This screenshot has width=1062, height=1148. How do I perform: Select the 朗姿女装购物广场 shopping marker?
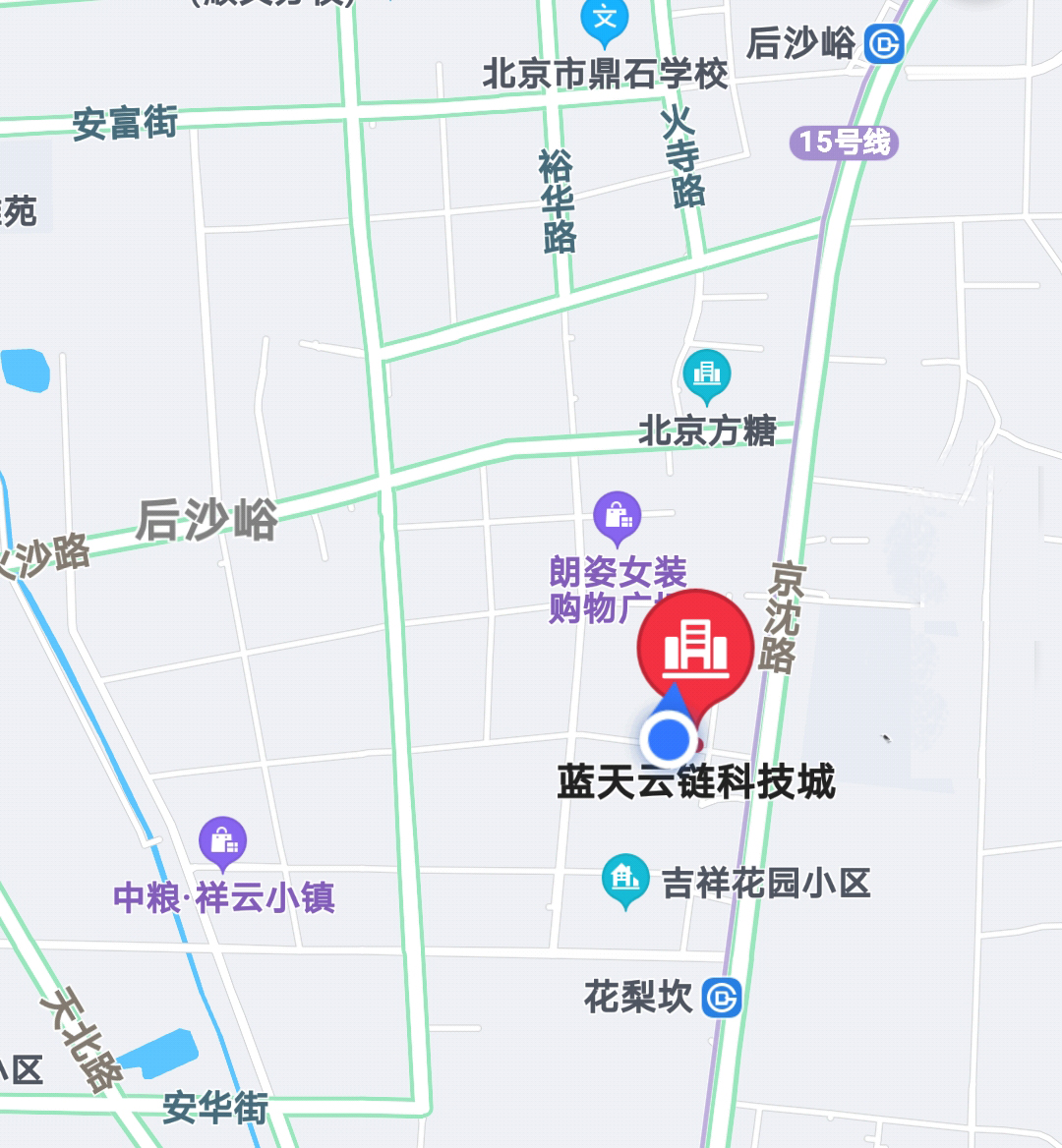pos(618,516)
